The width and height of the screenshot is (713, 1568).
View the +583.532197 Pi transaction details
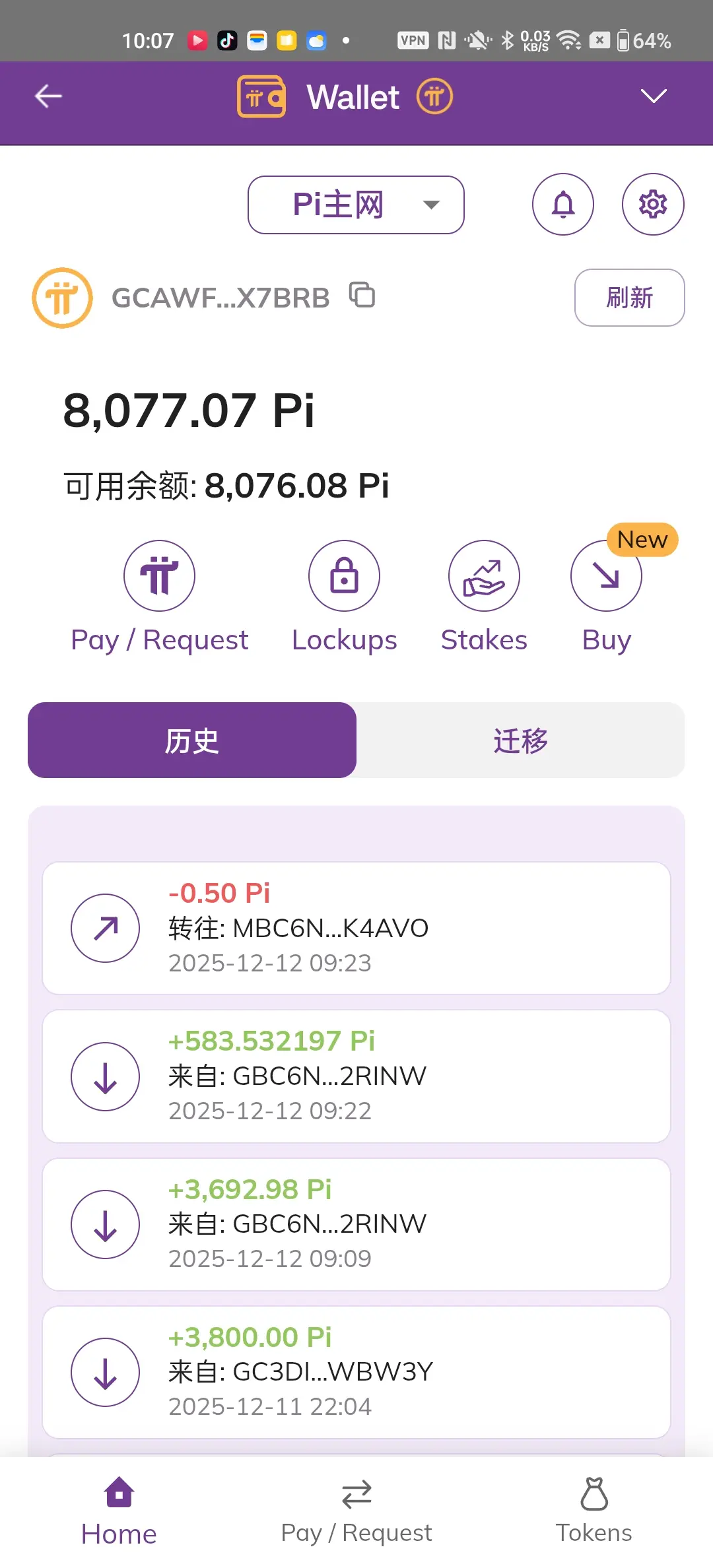pyautogui.click(x=356, y=1076)
